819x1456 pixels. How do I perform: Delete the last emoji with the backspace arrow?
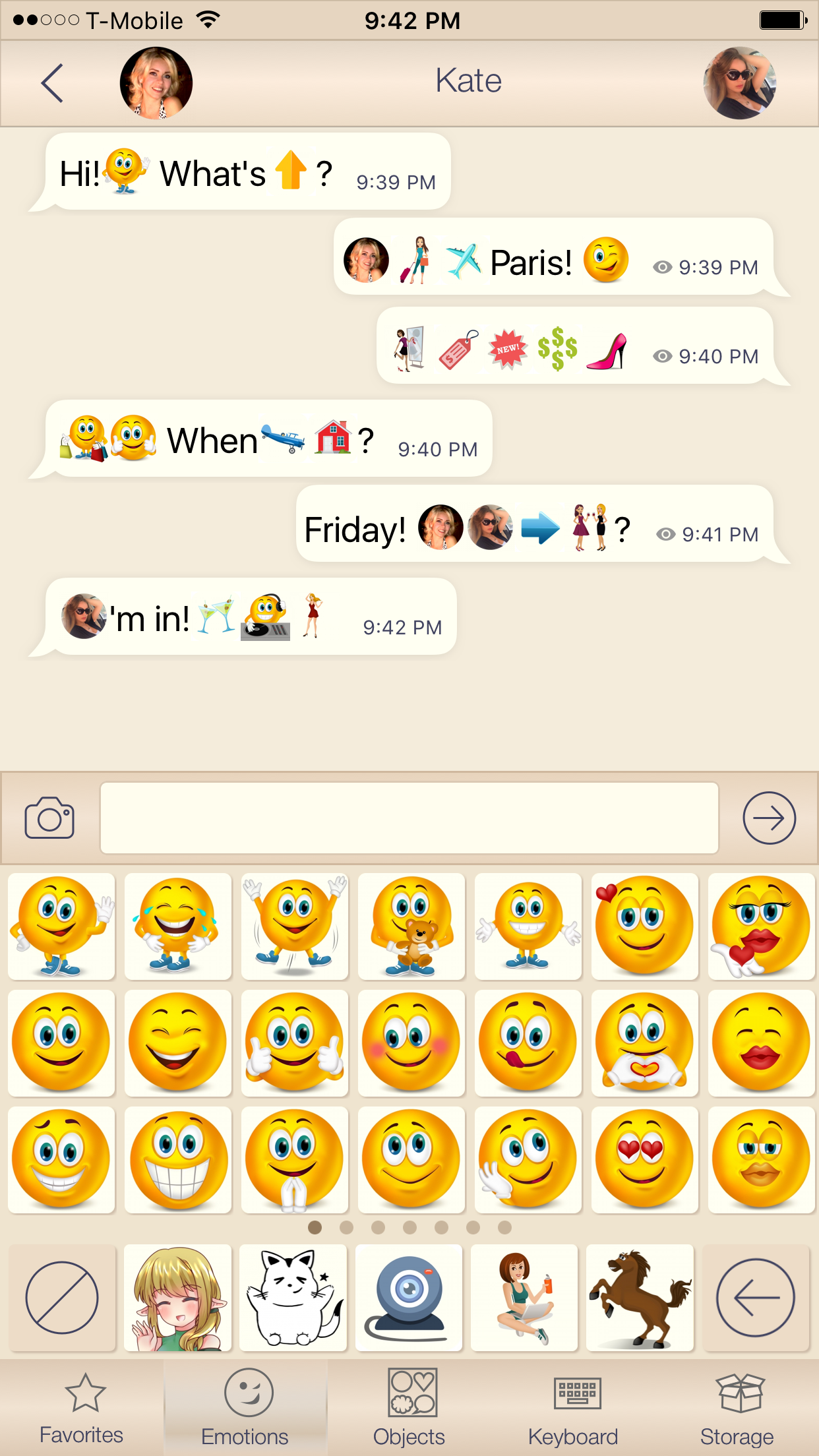756,1298
